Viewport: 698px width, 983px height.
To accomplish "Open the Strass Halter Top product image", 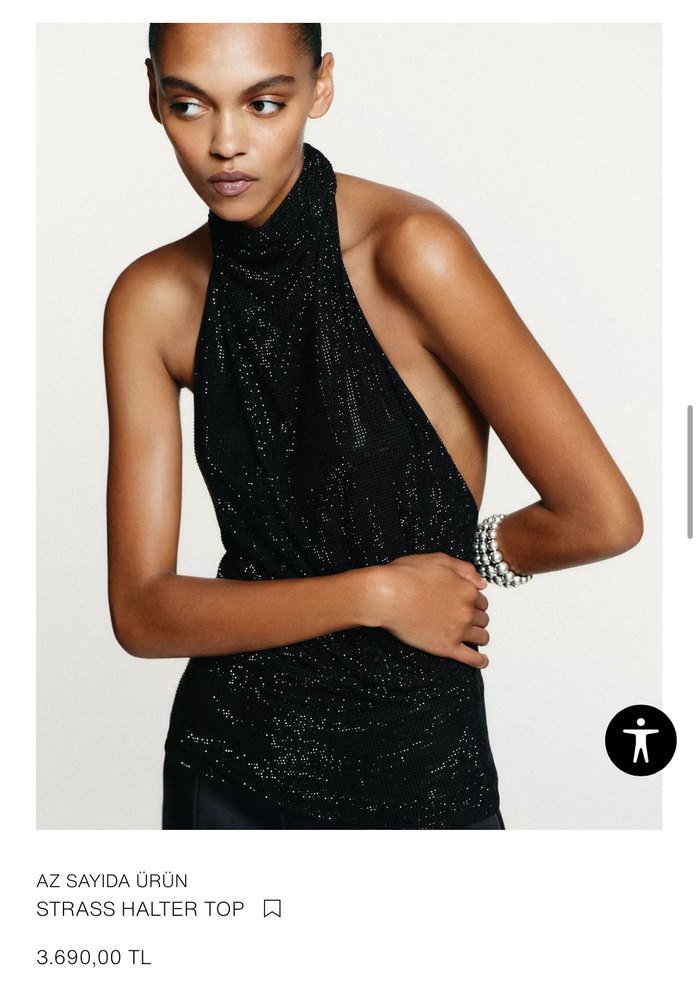I will tap(348, 426).
